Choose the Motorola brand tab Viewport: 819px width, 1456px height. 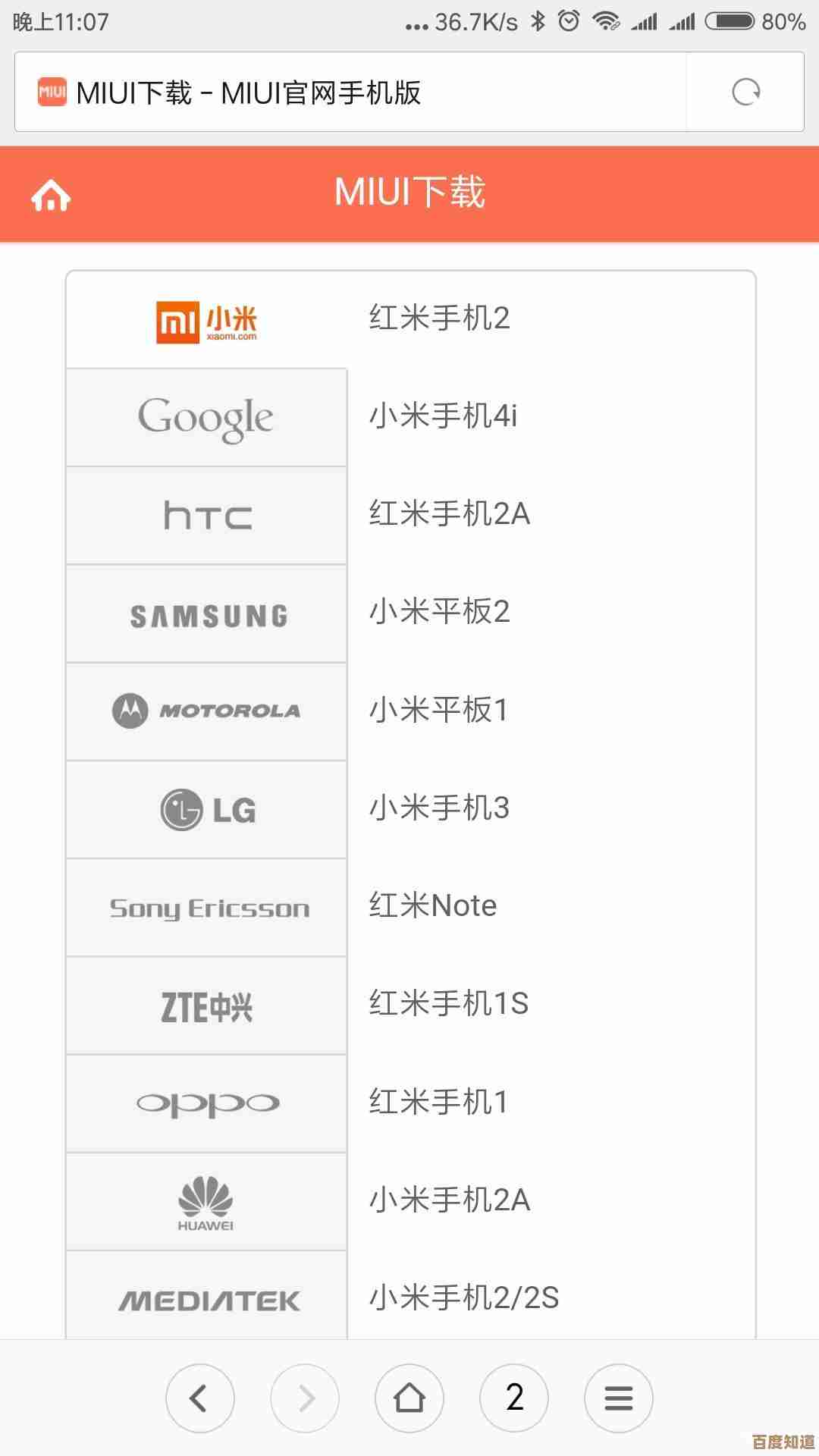click(206, 711)
